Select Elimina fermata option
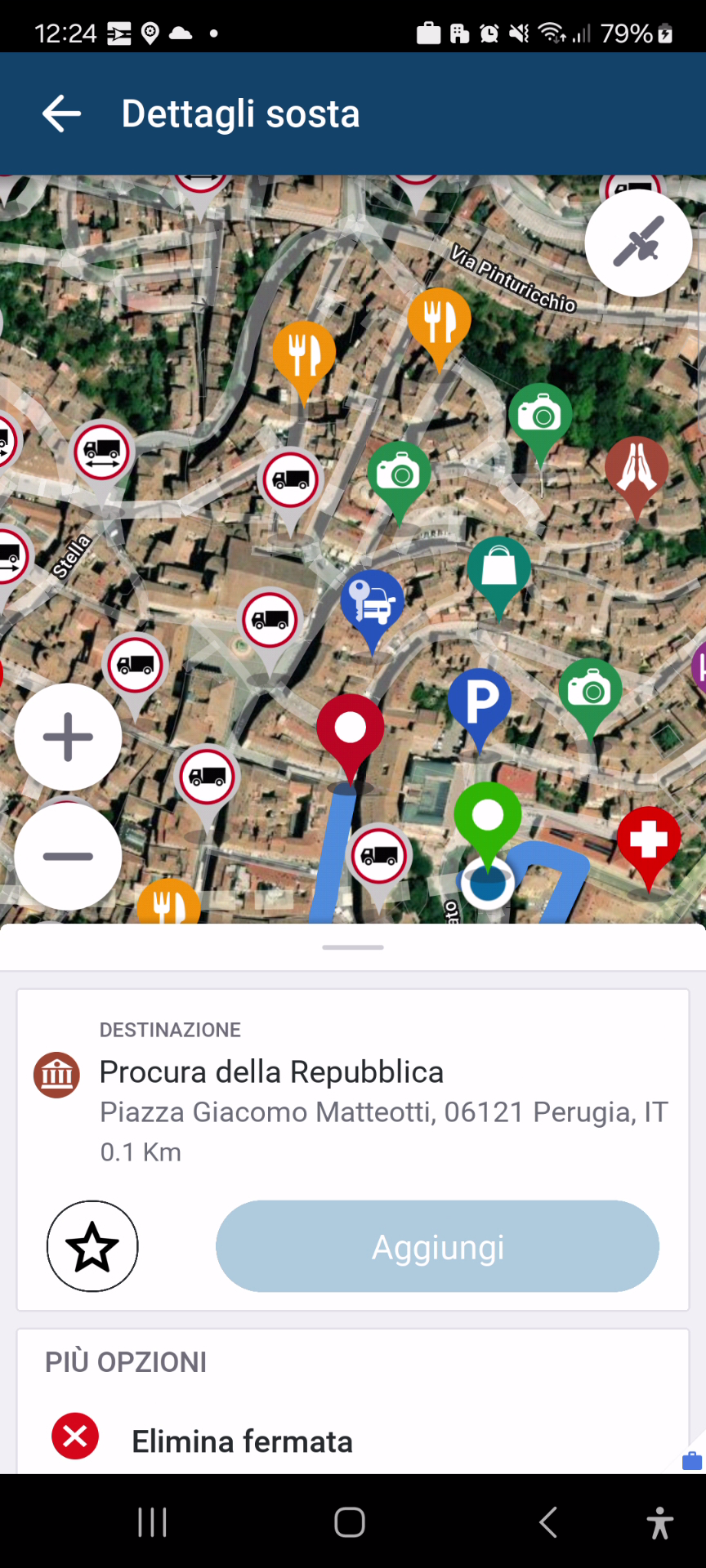 point(242,1441)
